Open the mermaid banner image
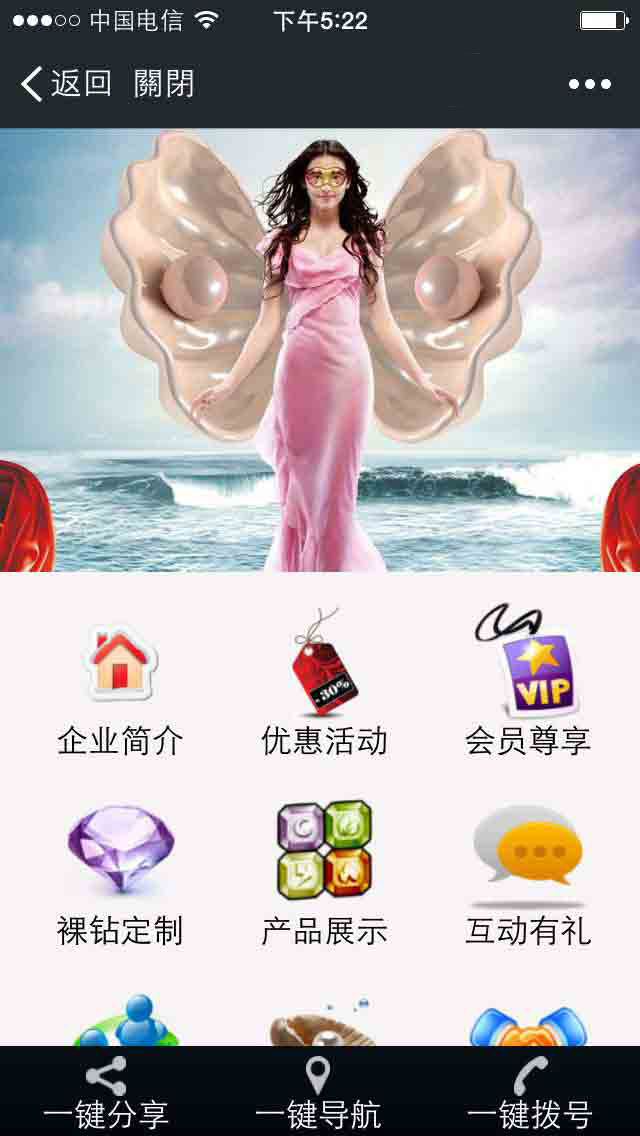 320,350
